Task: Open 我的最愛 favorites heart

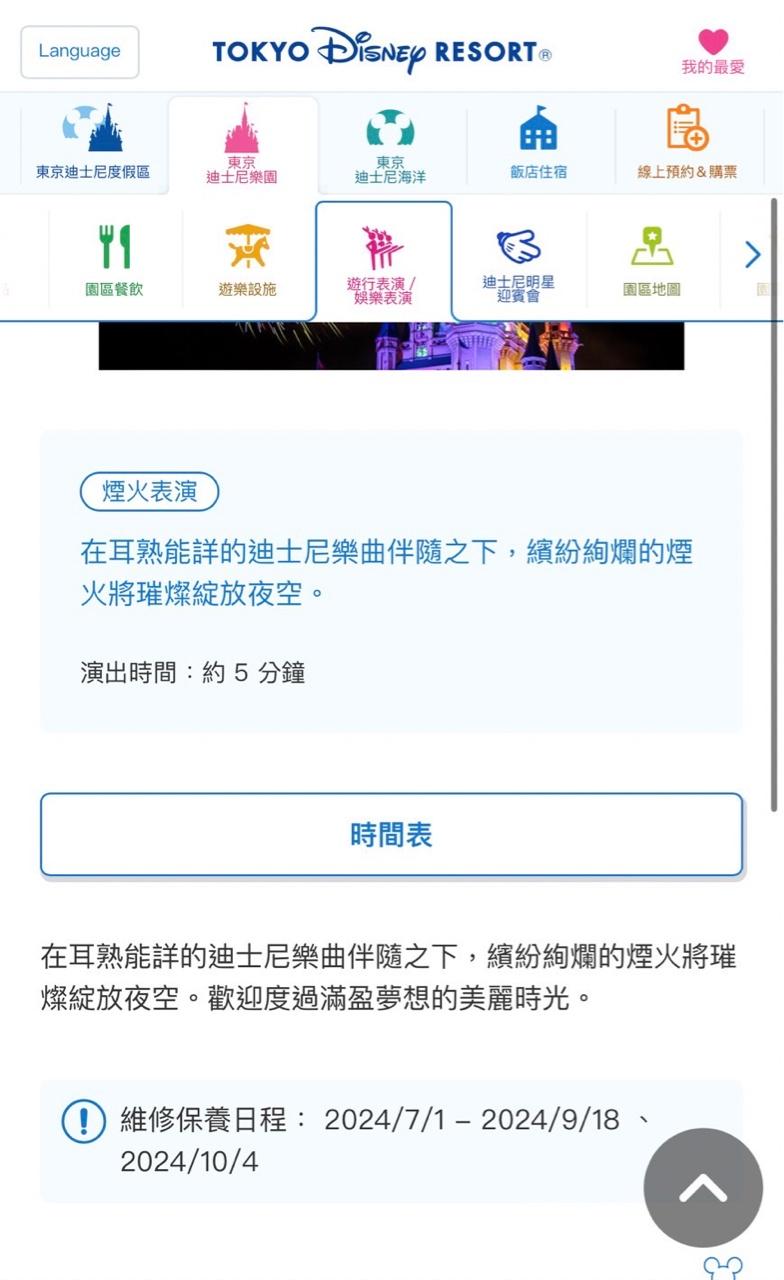Action: pos(712,52)
